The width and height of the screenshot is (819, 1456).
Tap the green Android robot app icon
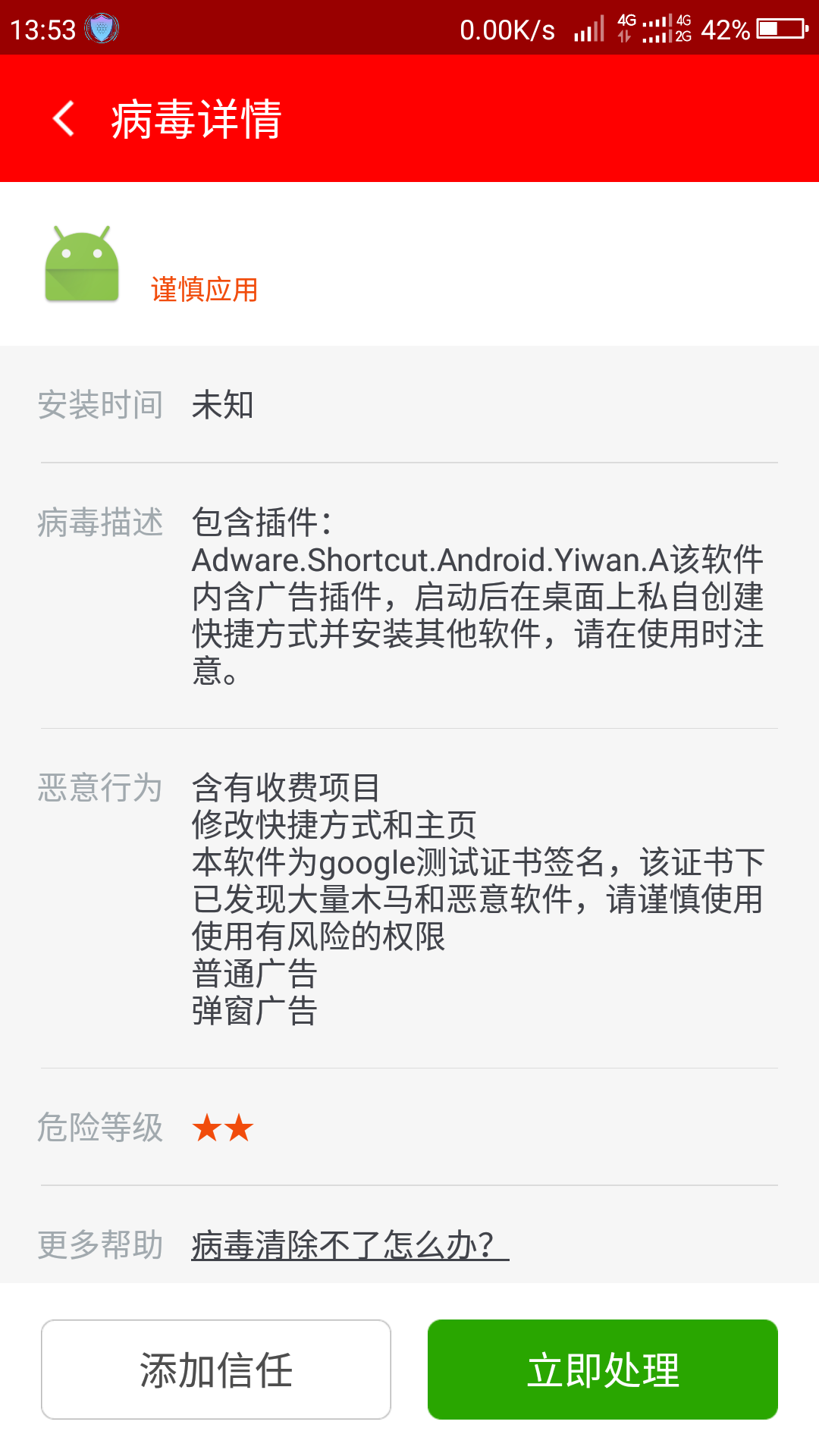(81, 264)
